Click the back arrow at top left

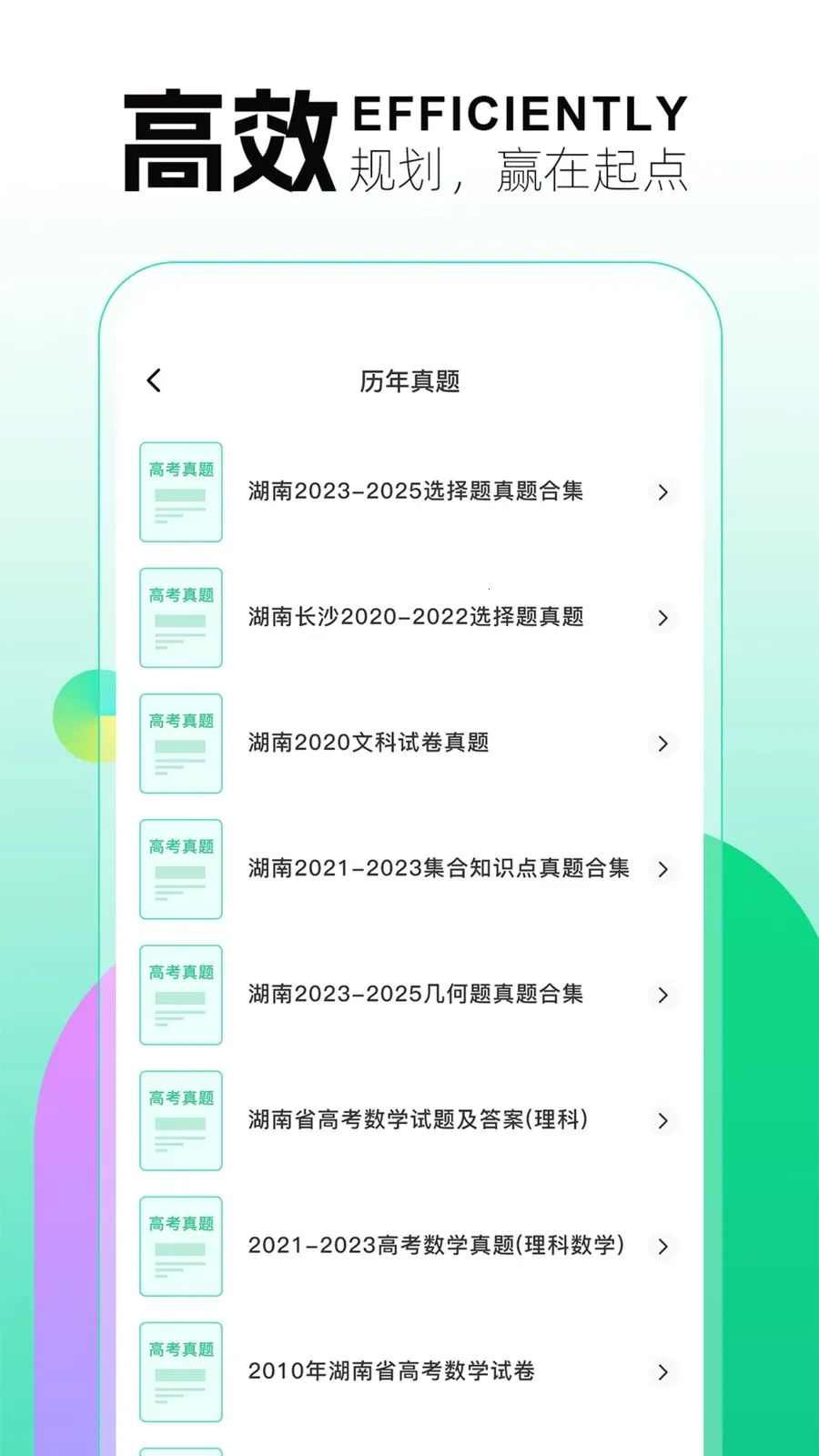153,379
